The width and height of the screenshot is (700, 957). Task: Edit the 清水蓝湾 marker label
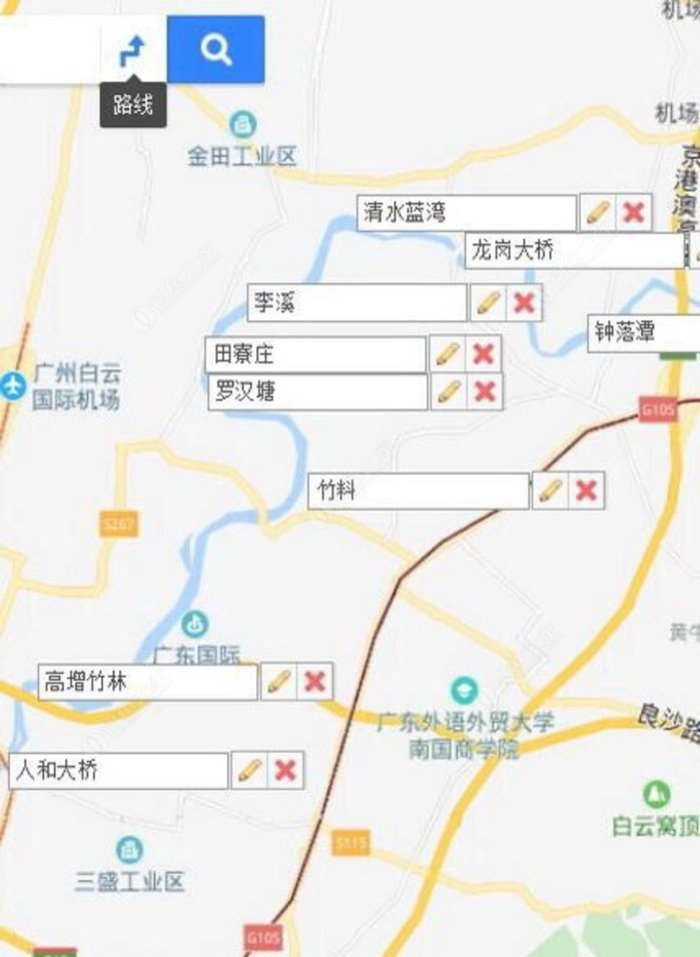tap(598, 213)
